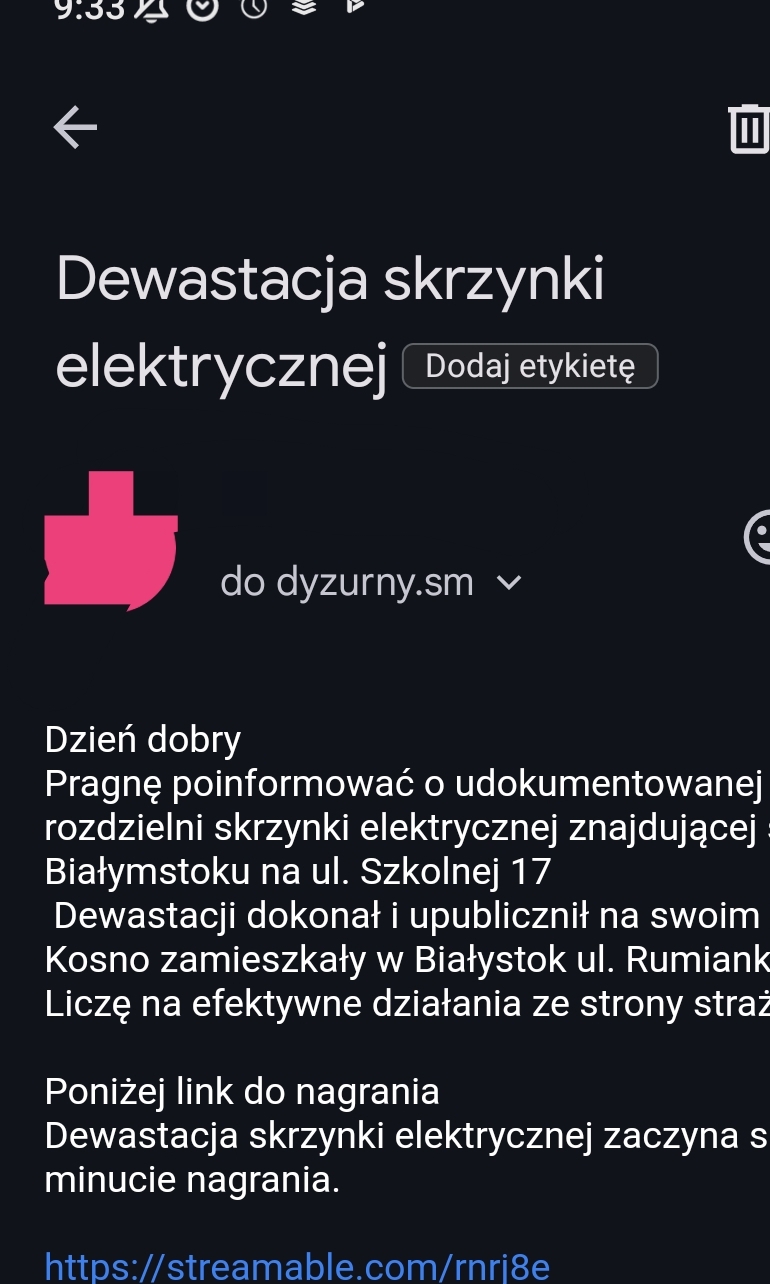The height and width of the screenshot is (1284, 770).
Task: Open the streamable.com recording link
Action: click(297, 1267)
